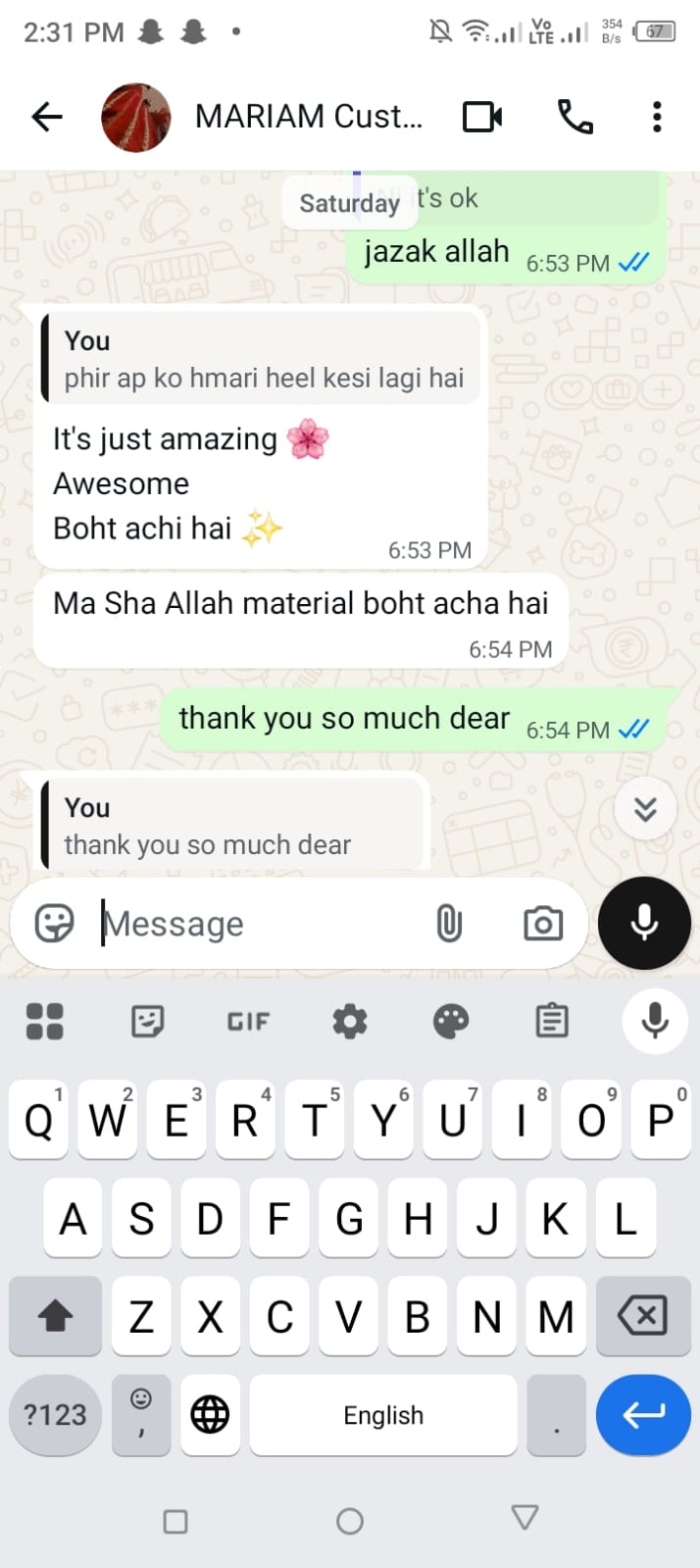This screenshot has width=700, height=1568.
Task: Open the three-dot overflow menu
Action: [x=657, y=117]
